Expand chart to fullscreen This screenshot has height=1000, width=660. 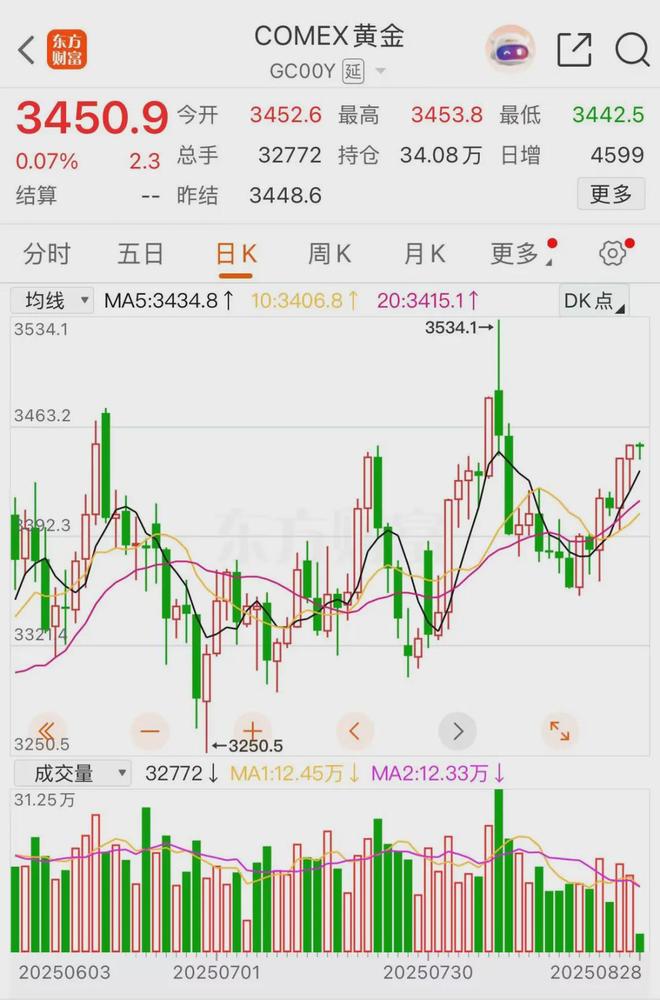click(x=559, y=731)
